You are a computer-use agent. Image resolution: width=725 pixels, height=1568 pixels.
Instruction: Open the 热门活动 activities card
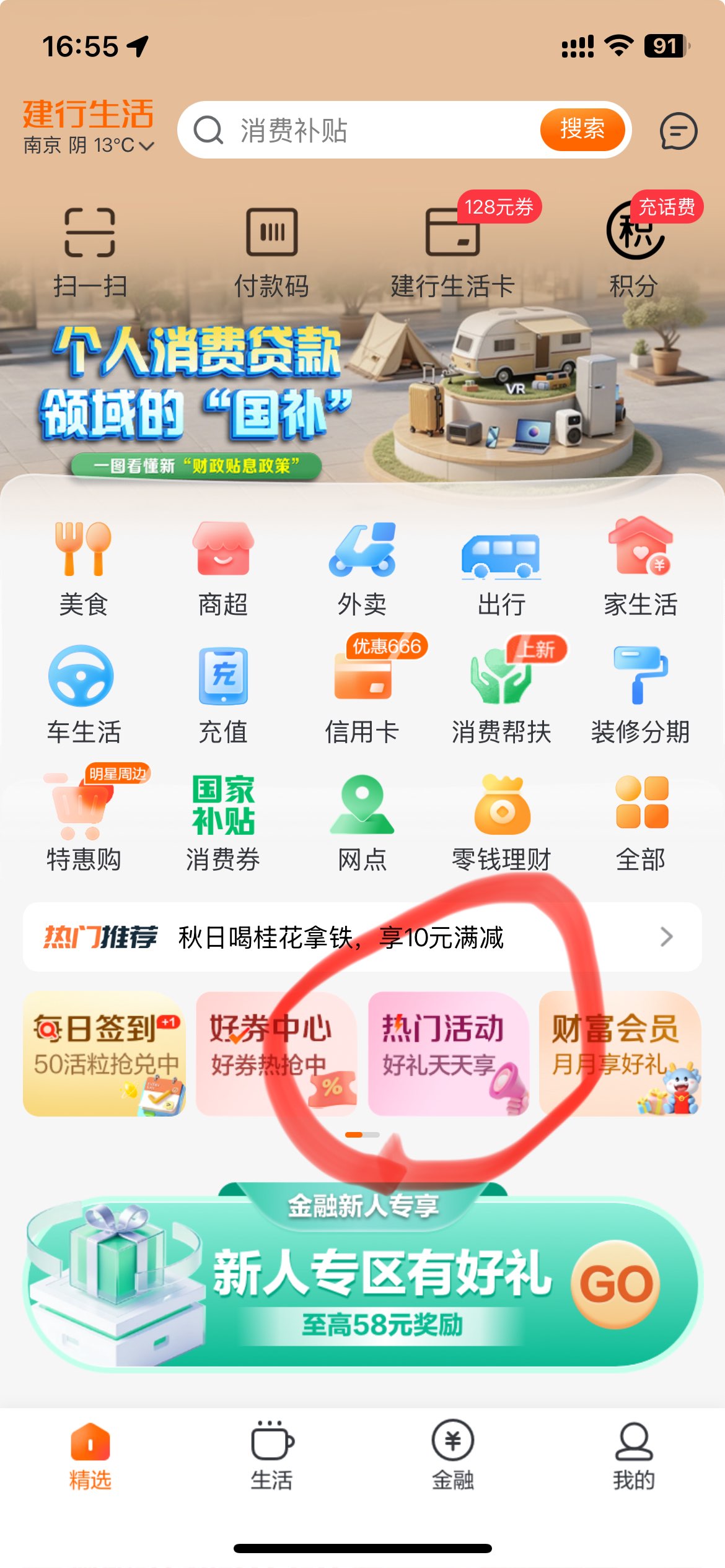448,1053
